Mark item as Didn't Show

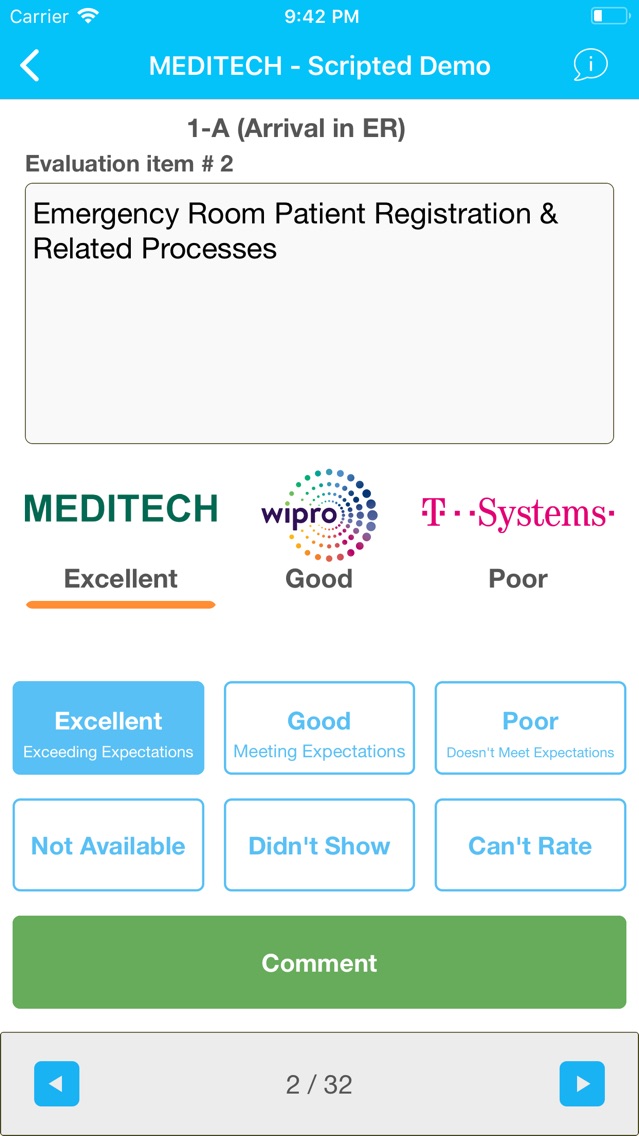pyautogui.click(x=320, y=845)
